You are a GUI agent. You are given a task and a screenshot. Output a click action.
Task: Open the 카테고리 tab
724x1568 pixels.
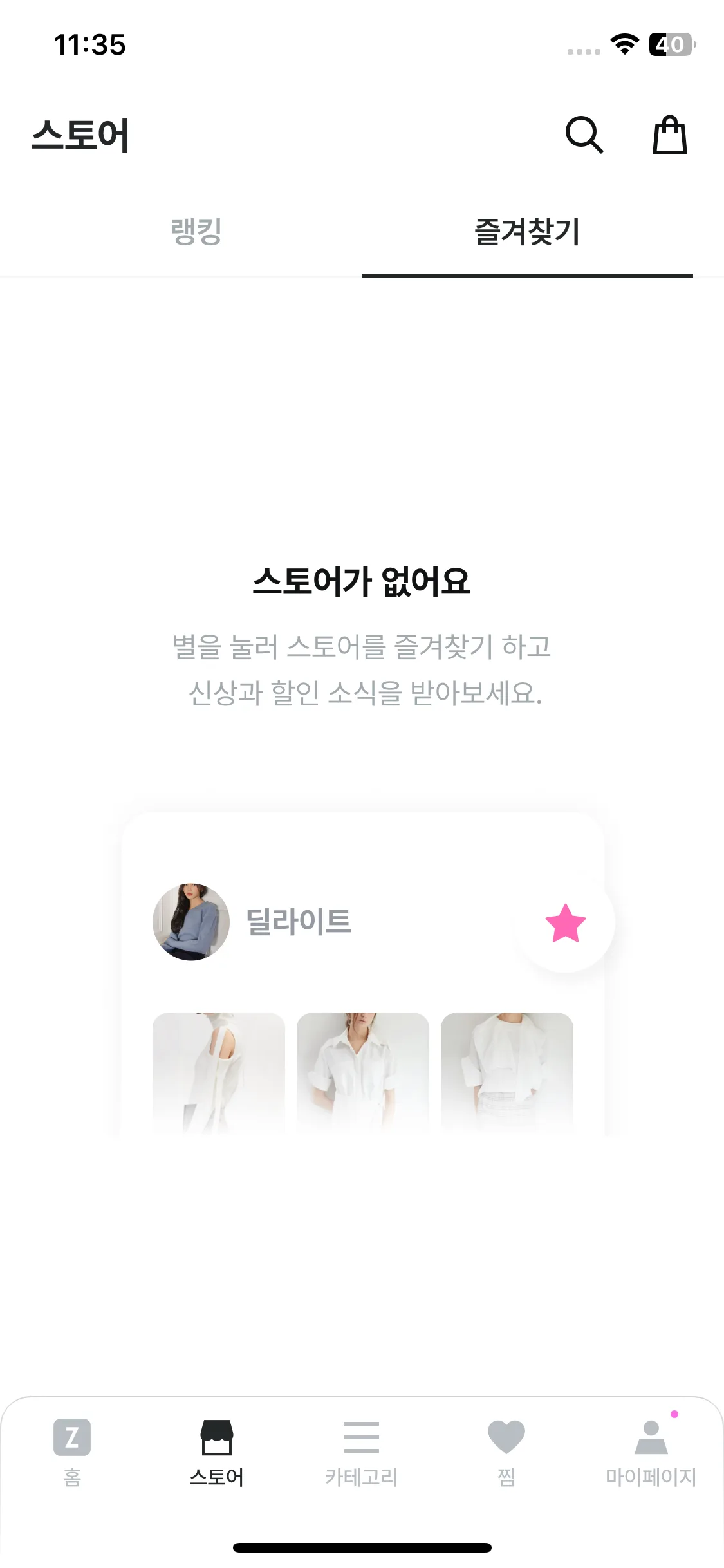[361, 1451]
